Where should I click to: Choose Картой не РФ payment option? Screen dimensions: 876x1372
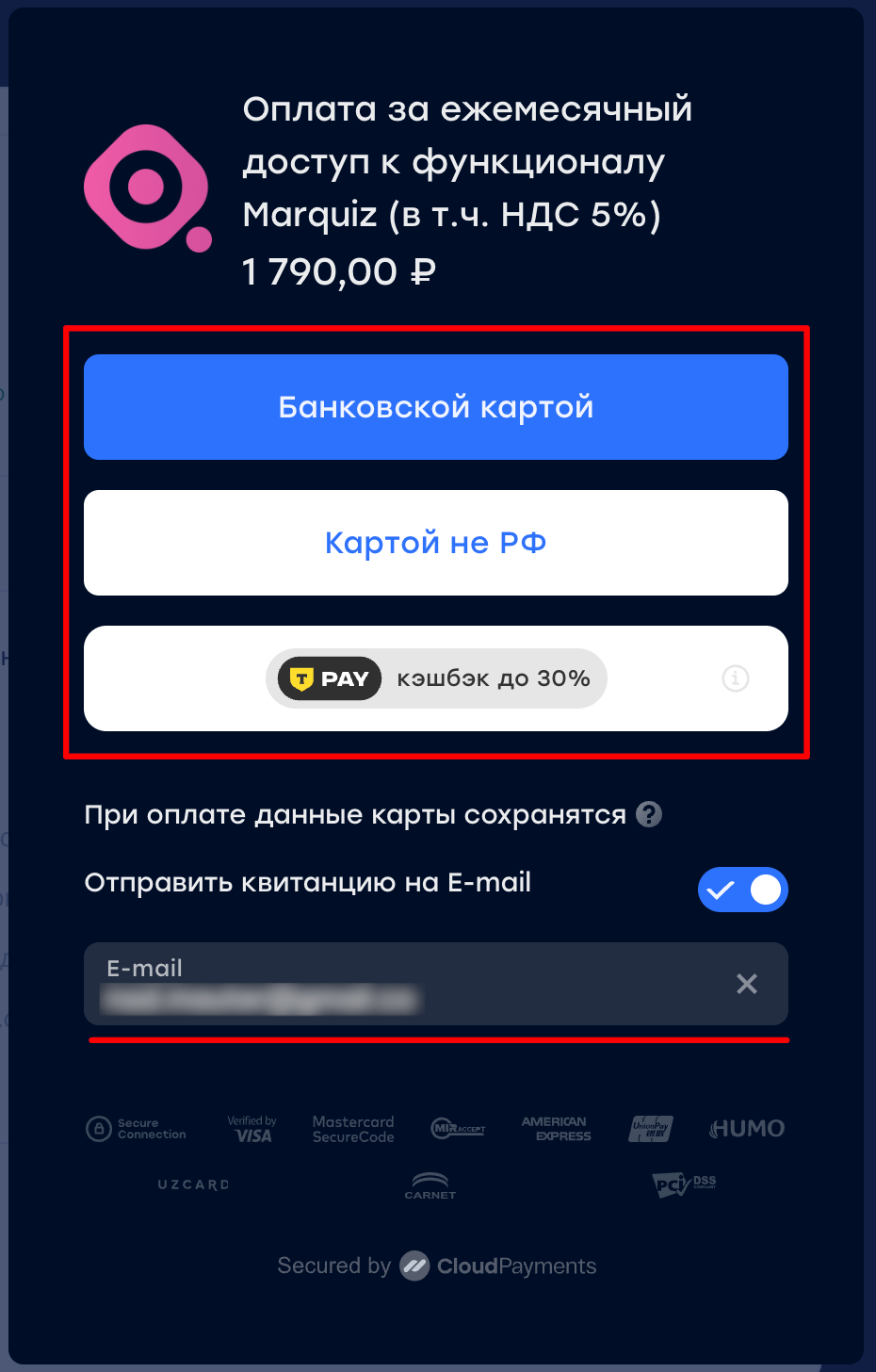tap(435, 543)
